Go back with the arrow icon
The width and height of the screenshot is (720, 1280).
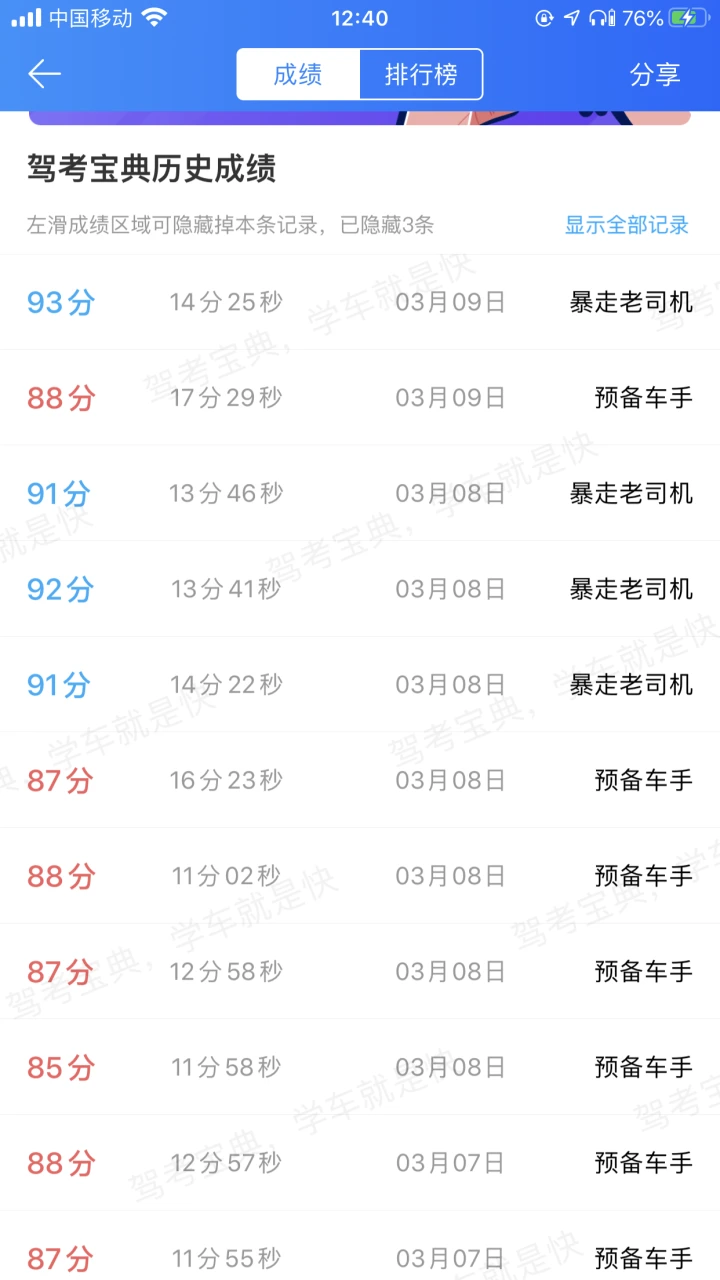click(x=45, y=74)
